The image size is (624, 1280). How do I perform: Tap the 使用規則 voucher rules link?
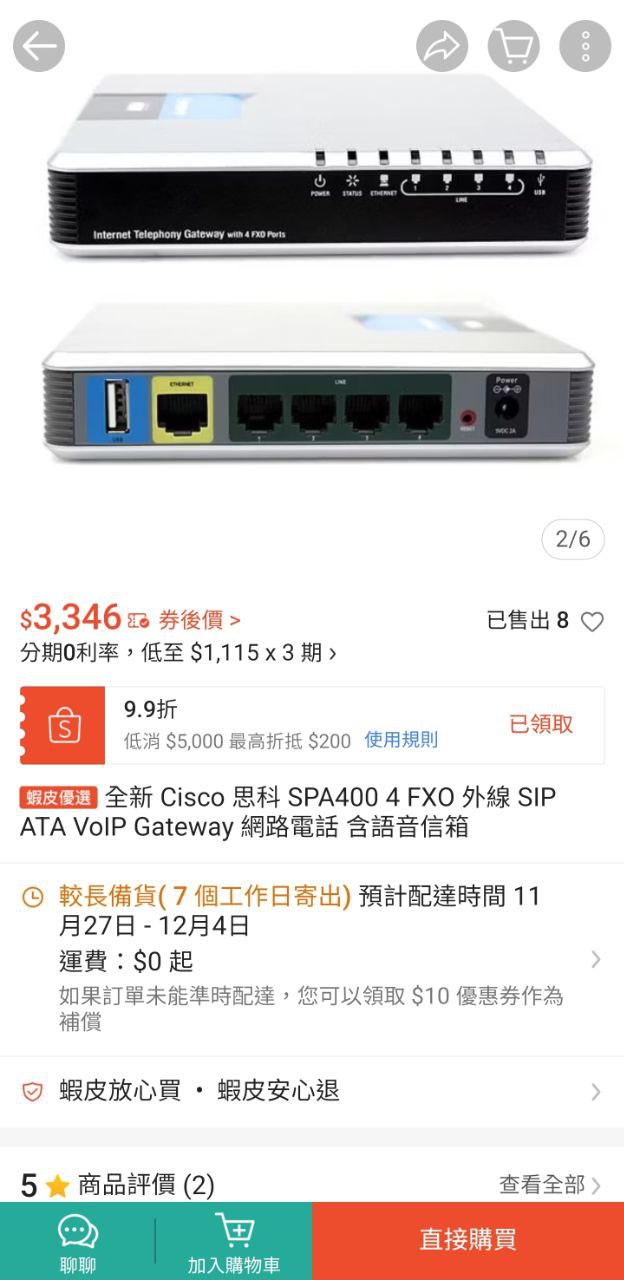pyautogui.click(x=401, y=740)
